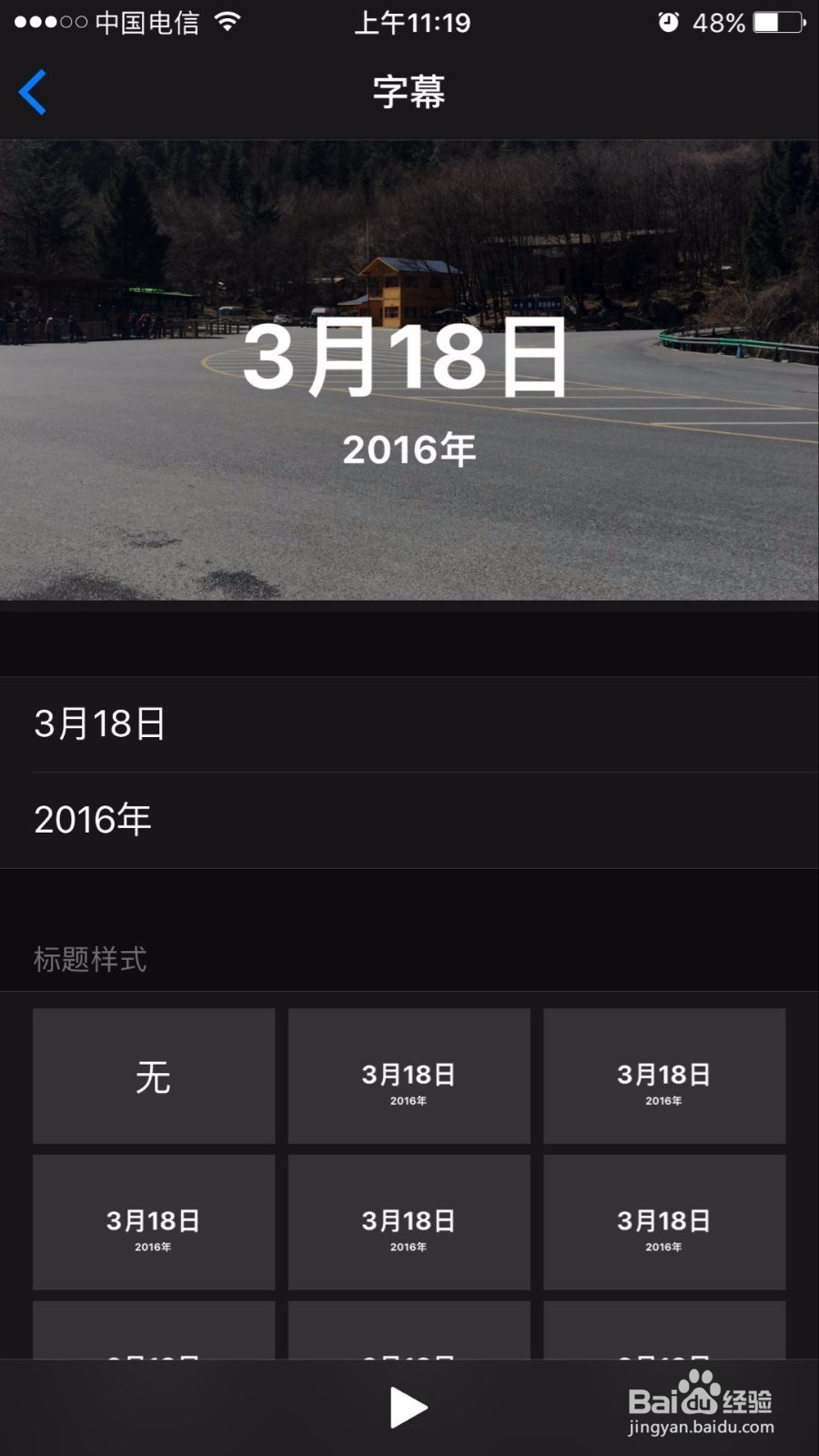Select the centered 3月18日 style in the top row
This screenshot has width=819, height=1456.
[409, 1076]
